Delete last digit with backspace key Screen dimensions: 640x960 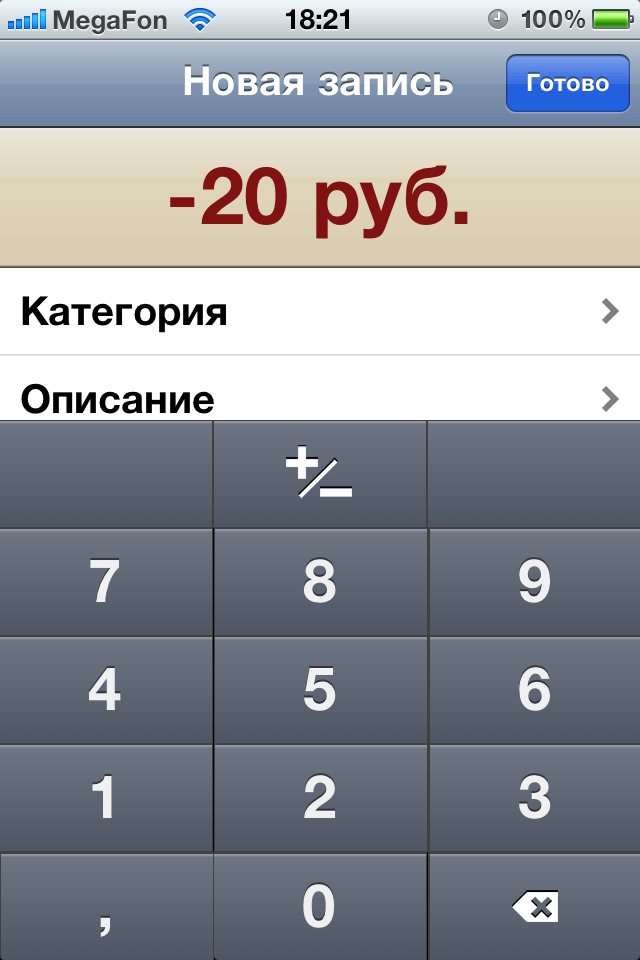[x=534, y=906]
